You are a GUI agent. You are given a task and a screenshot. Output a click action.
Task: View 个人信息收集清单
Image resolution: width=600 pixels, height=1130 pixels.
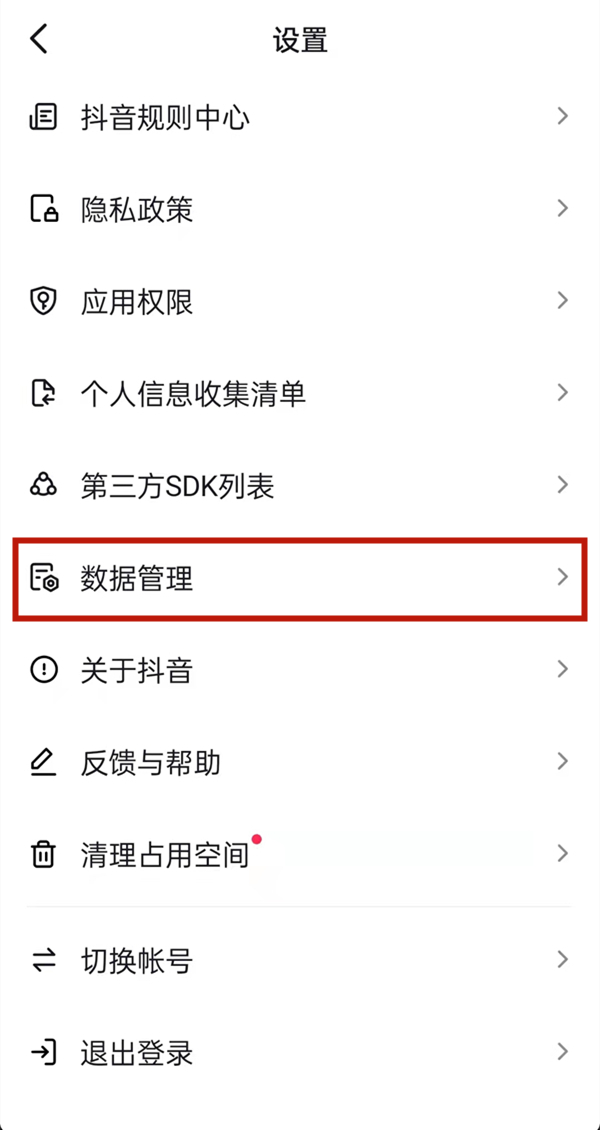[x=300, y=394]
